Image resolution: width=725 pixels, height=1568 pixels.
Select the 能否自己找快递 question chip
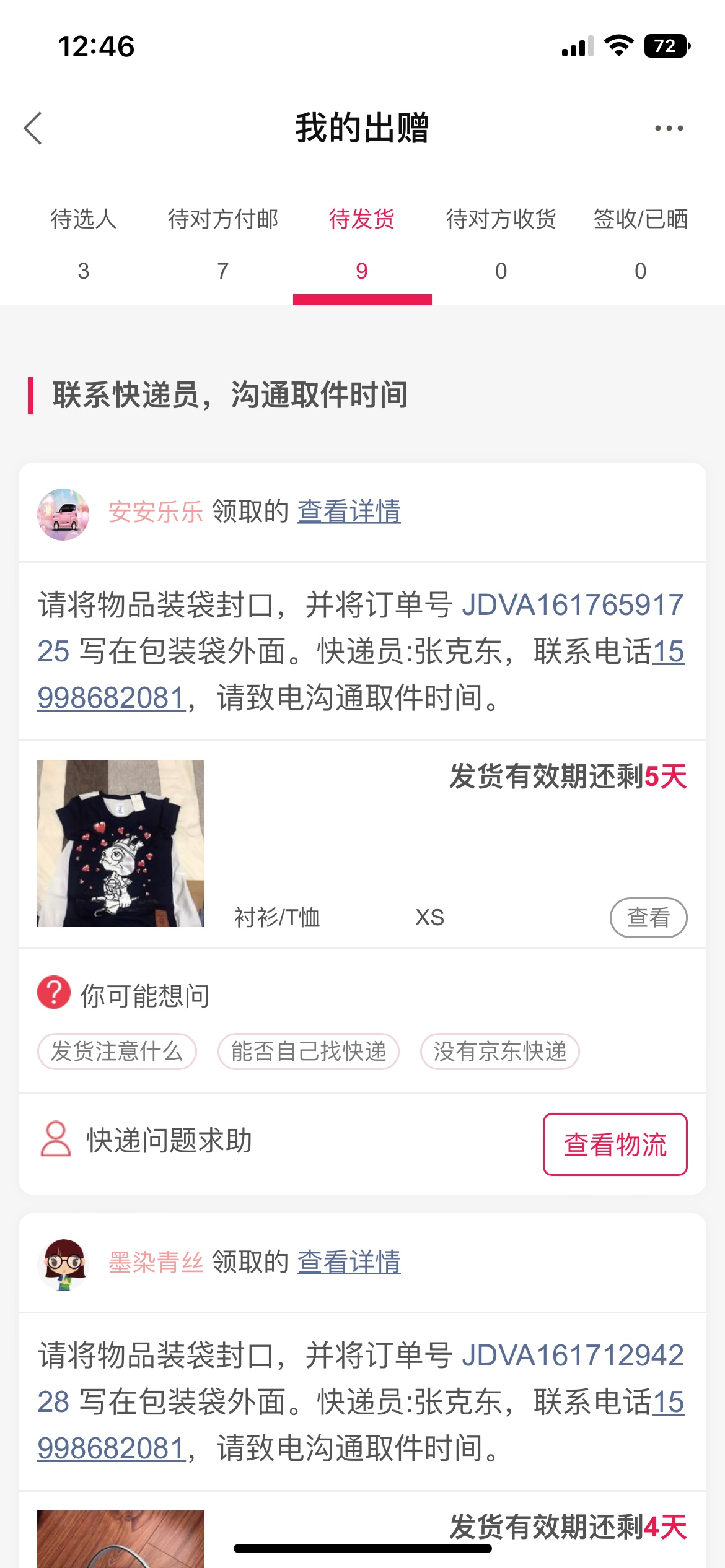point(308,1051)
